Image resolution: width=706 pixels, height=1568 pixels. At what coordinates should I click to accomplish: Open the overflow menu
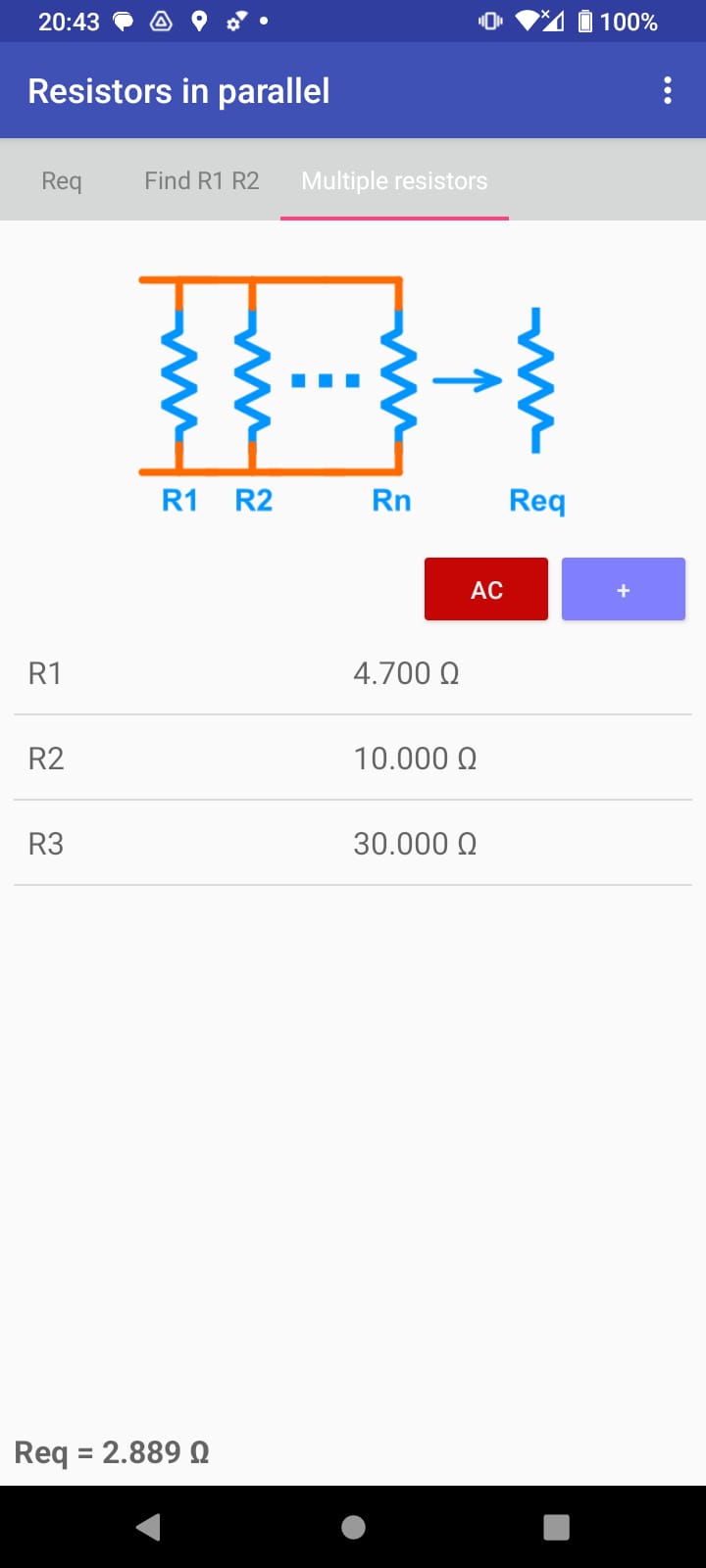point(667,90)
